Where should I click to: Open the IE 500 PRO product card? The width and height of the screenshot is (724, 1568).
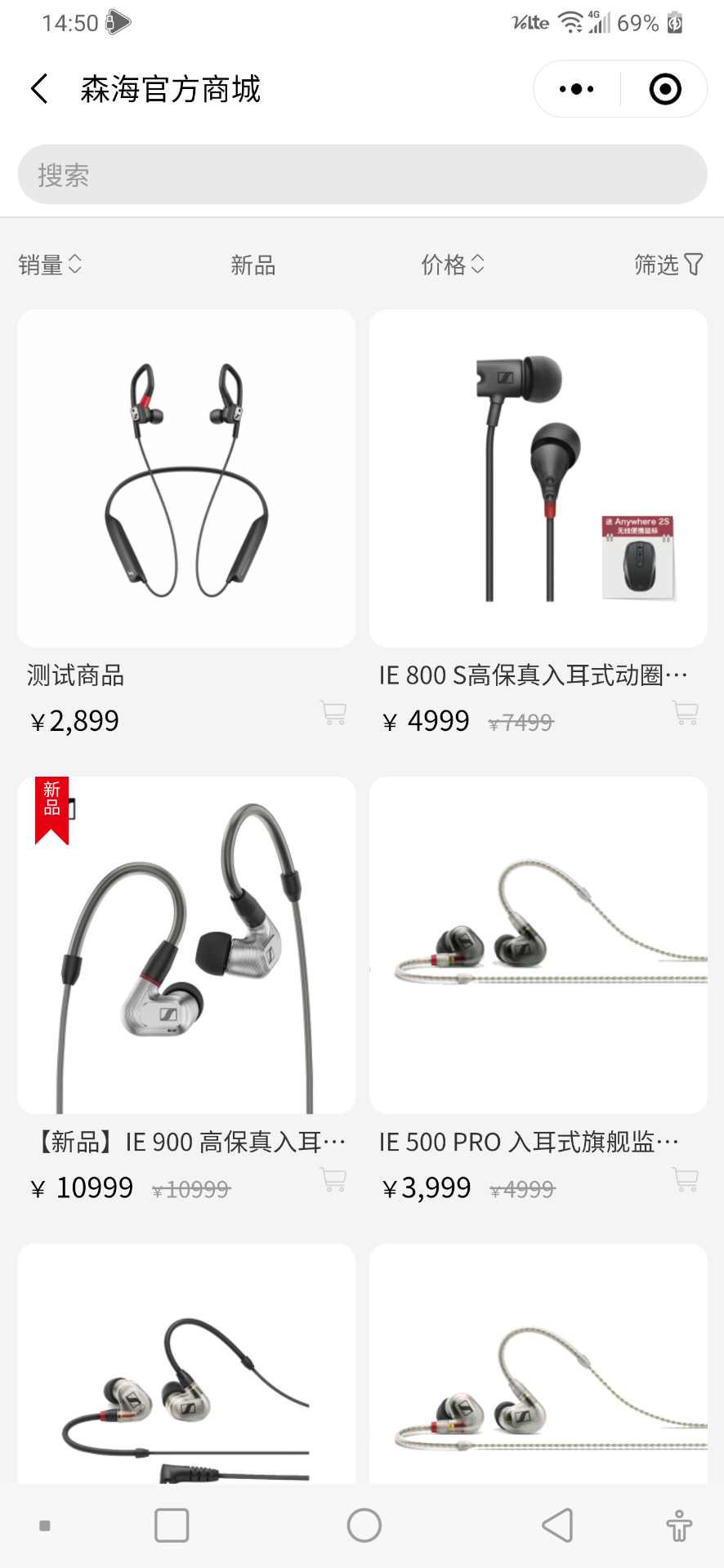(x=538, y=945)
